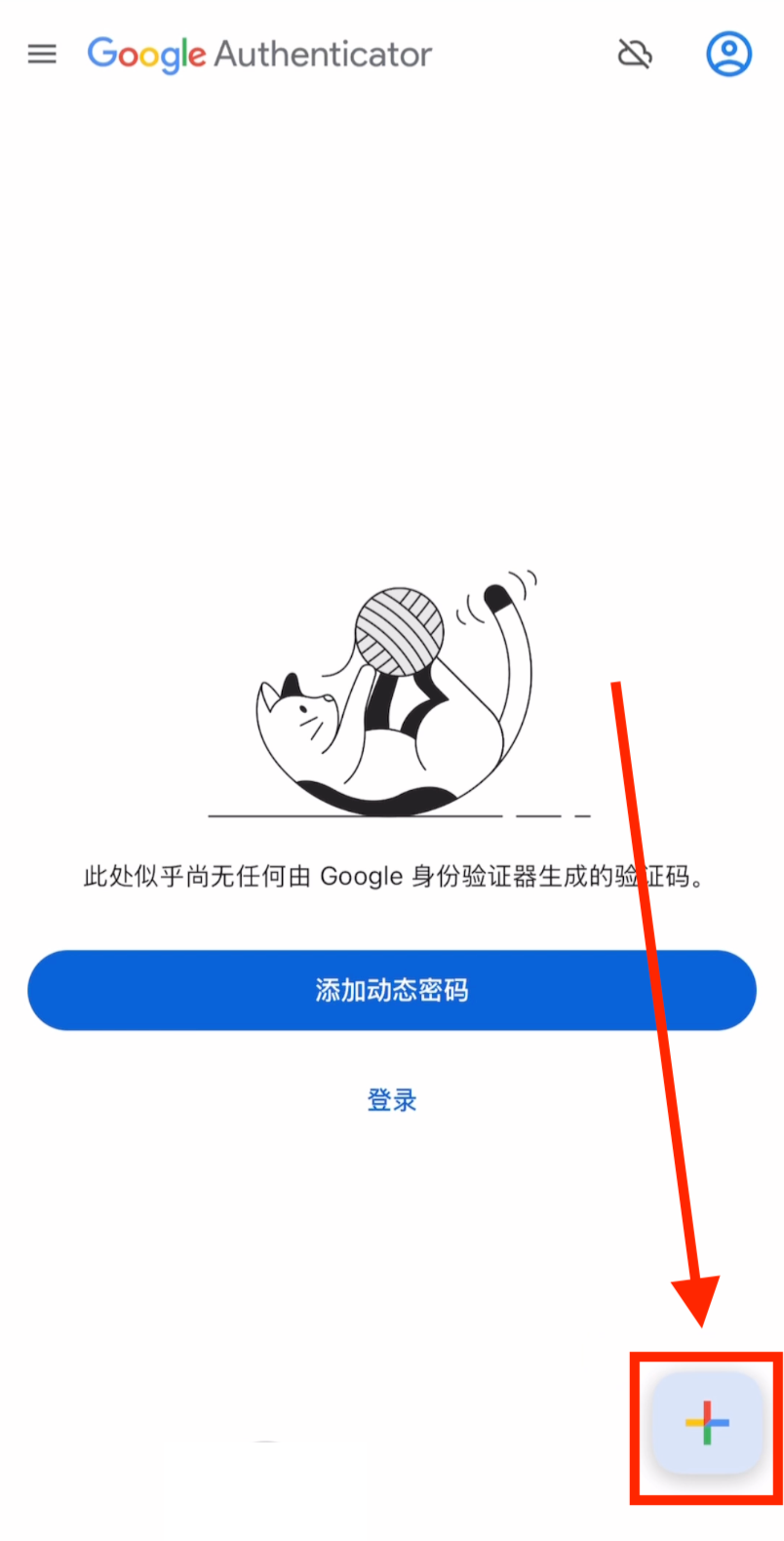Tap the 登录 sign-in link

pyautogui.click(x=392, y=1099)
